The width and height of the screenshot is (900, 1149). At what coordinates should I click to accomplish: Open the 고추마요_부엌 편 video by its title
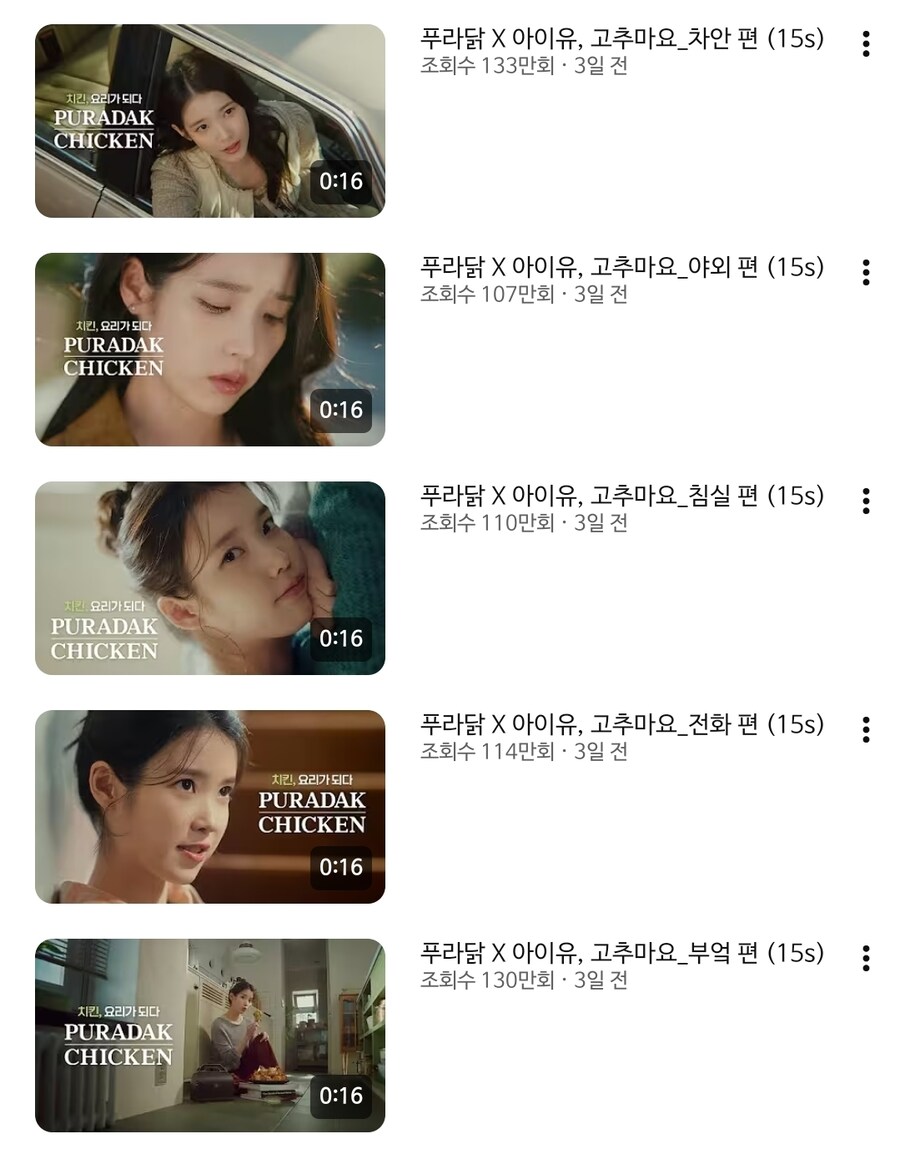tap(620, 955)
